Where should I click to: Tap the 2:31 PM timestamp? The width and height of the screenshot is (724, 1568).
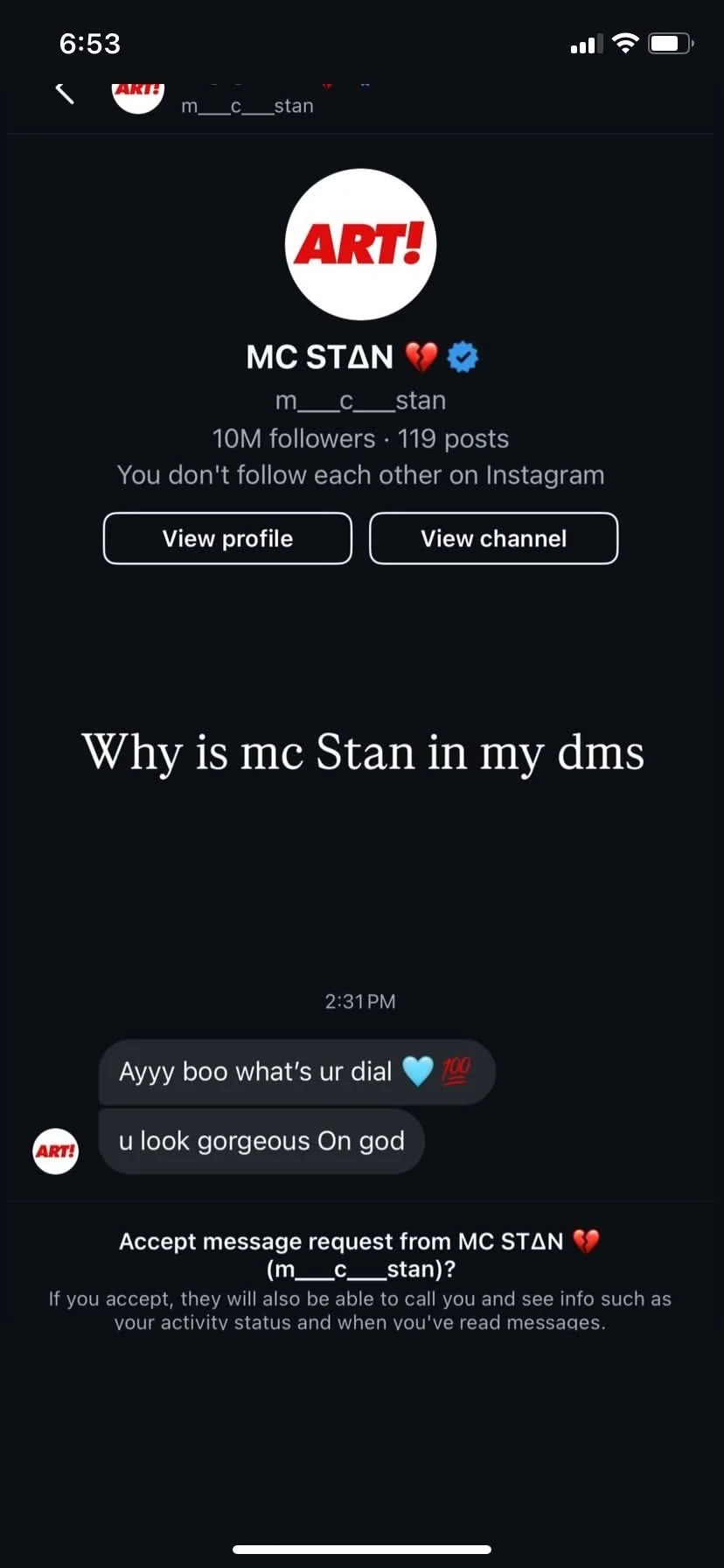[359, 1001]
